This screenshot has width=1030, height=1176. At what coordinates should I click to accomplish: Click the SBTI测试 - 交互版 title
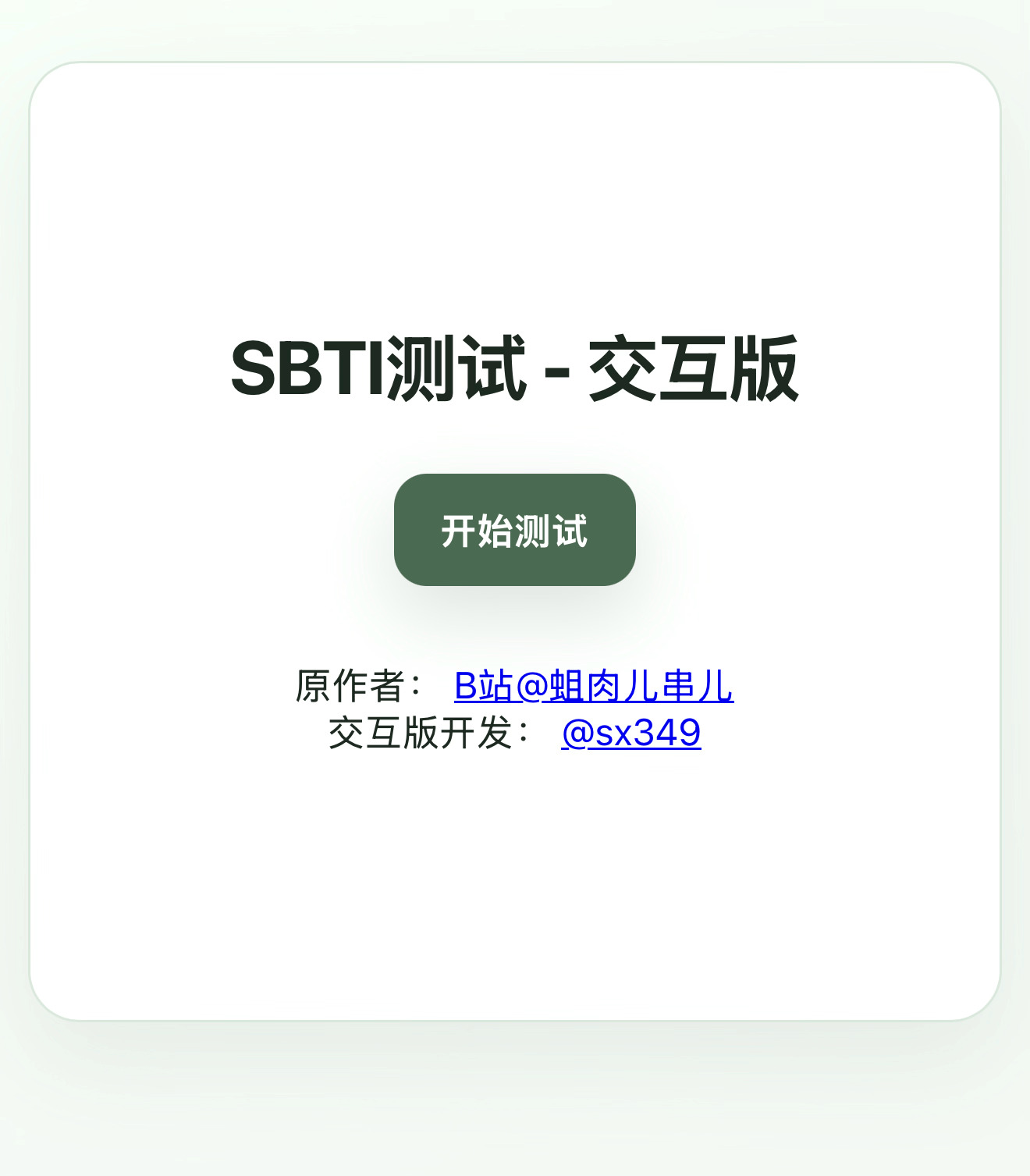(515, 368)
